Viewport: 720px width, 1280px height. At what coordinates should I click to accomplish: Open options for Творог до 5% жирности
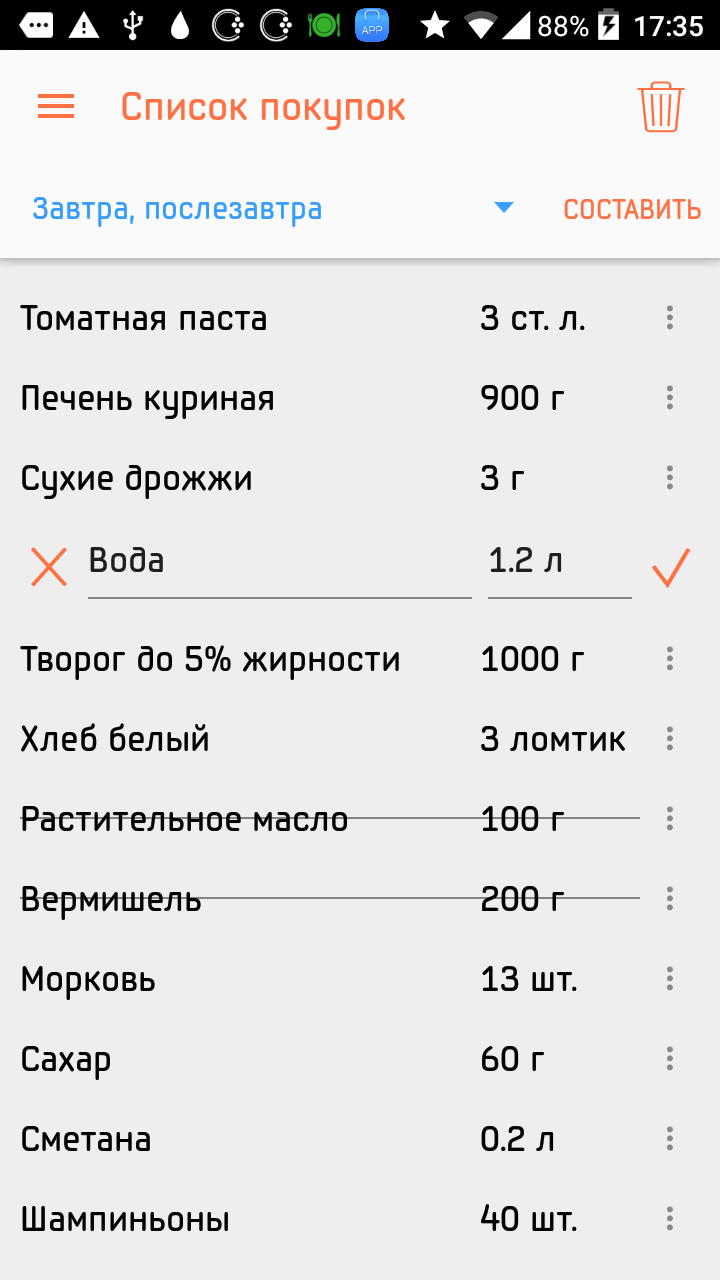point(670,659)
